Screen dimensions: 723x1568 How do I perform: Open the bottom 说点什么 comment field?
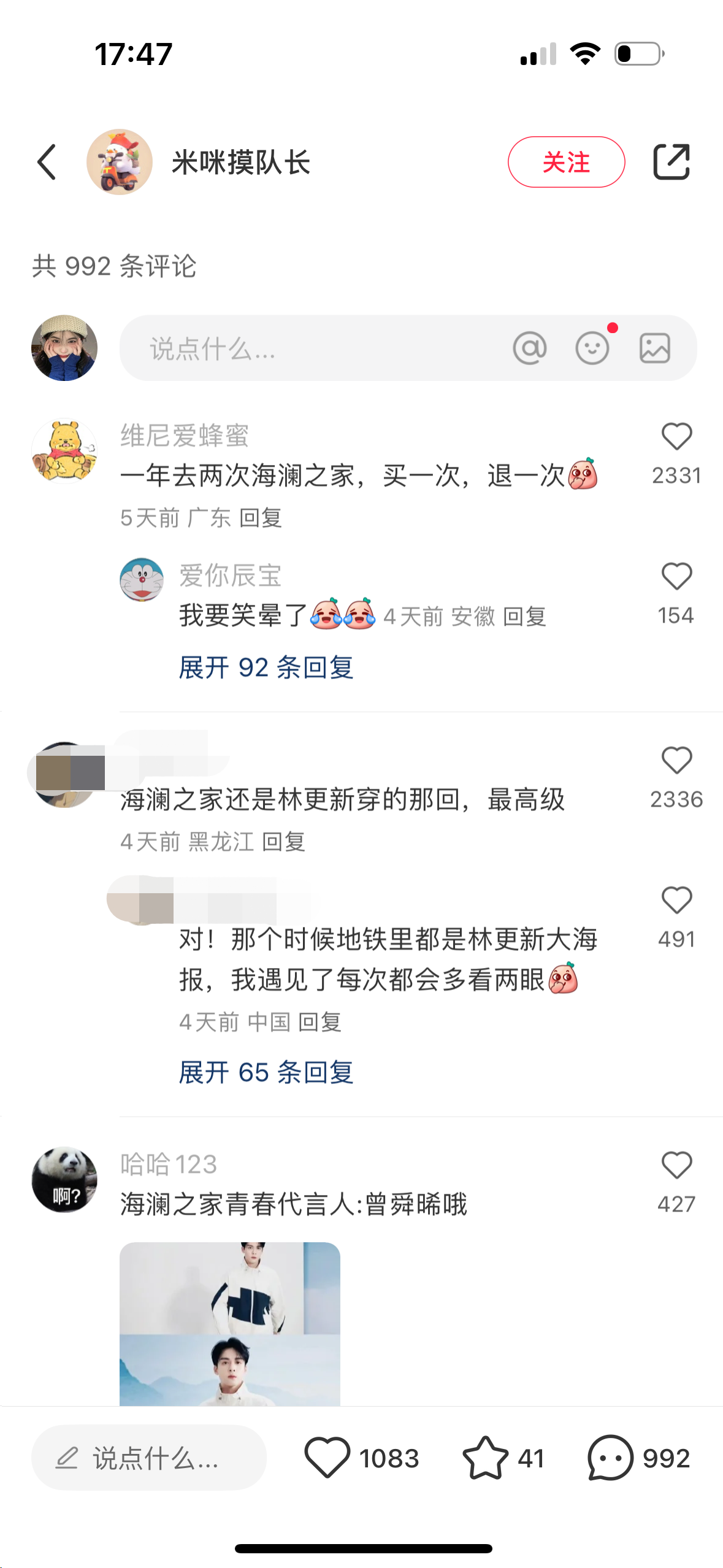(149, 1458)
